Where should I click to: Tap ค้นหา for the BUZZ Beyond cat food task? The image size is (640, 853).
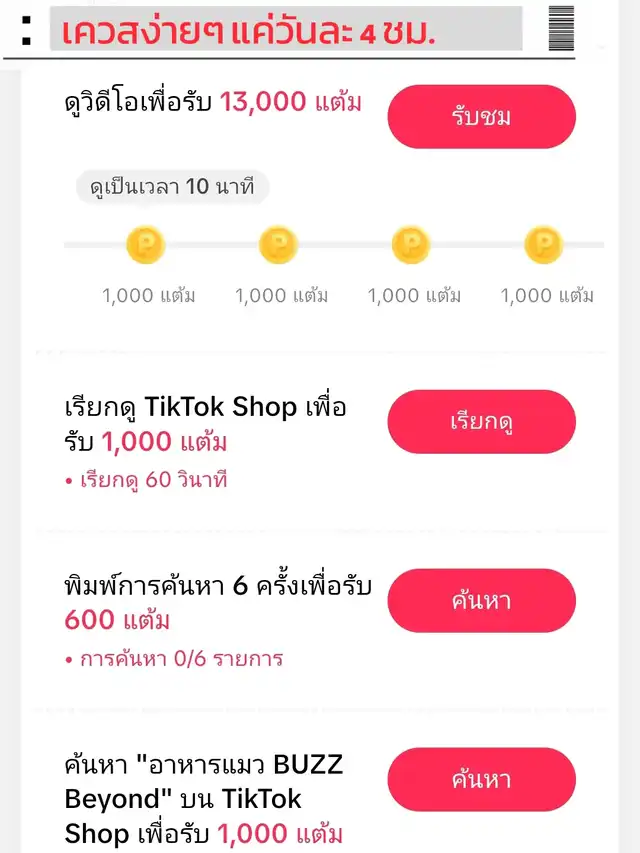point(481,779)
